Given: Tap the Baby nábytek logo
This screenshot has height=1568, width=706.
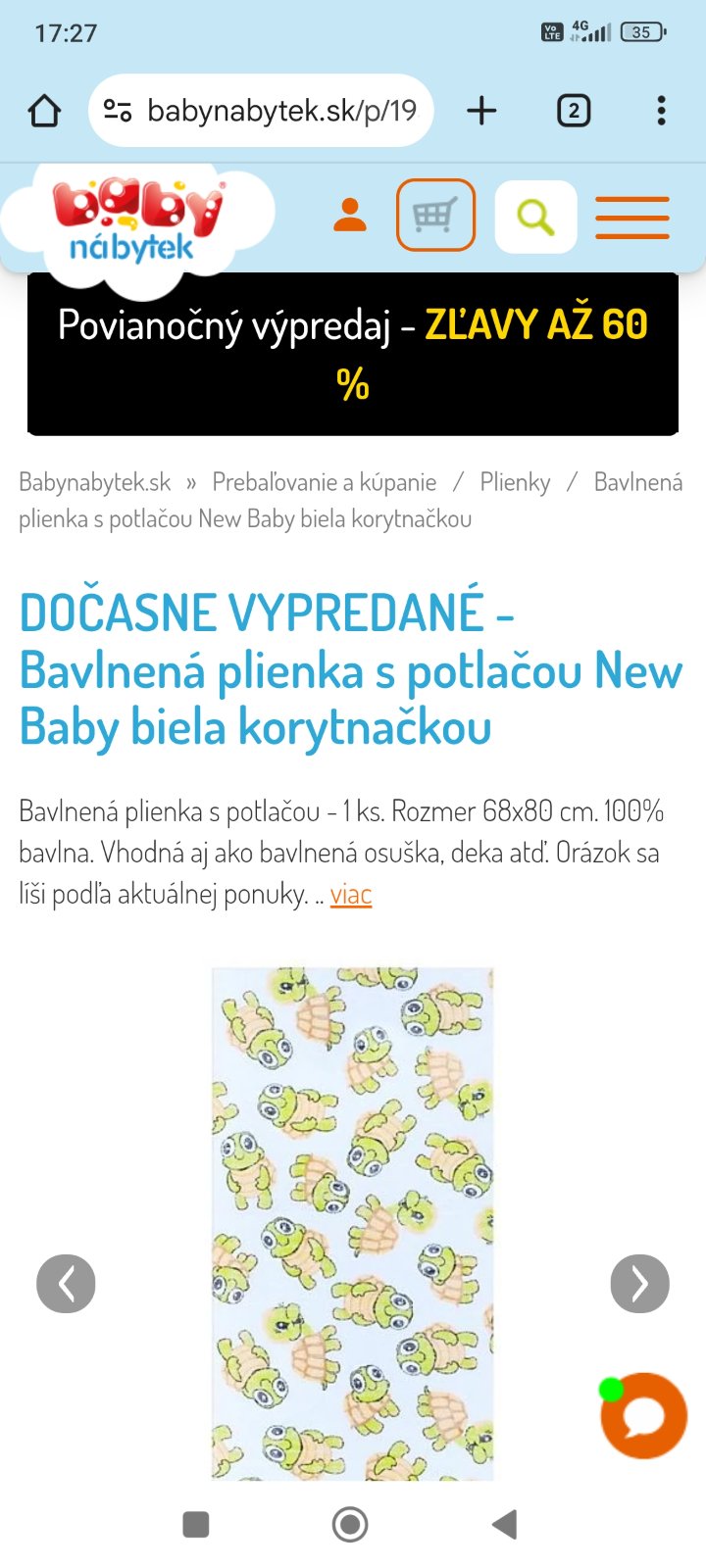Looking at the screenshot, I should 137,220.
